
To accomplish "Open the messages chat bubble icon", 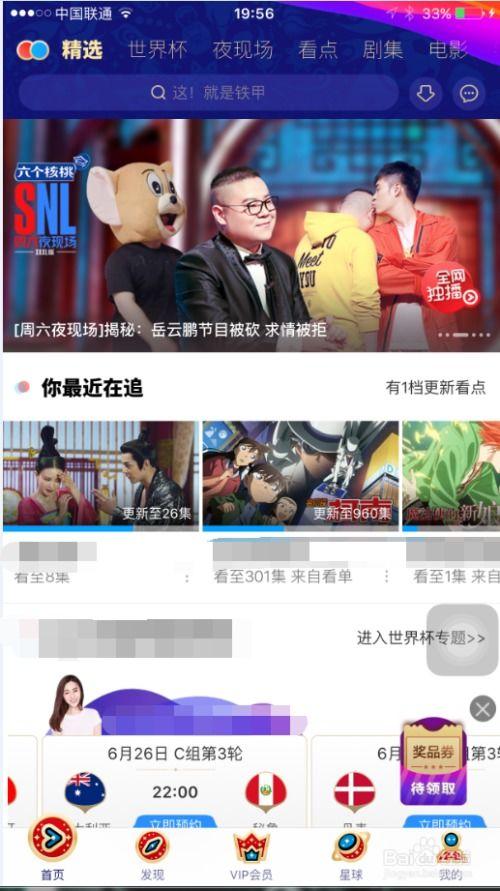I will pyautogui.click(x=469, y=93).
